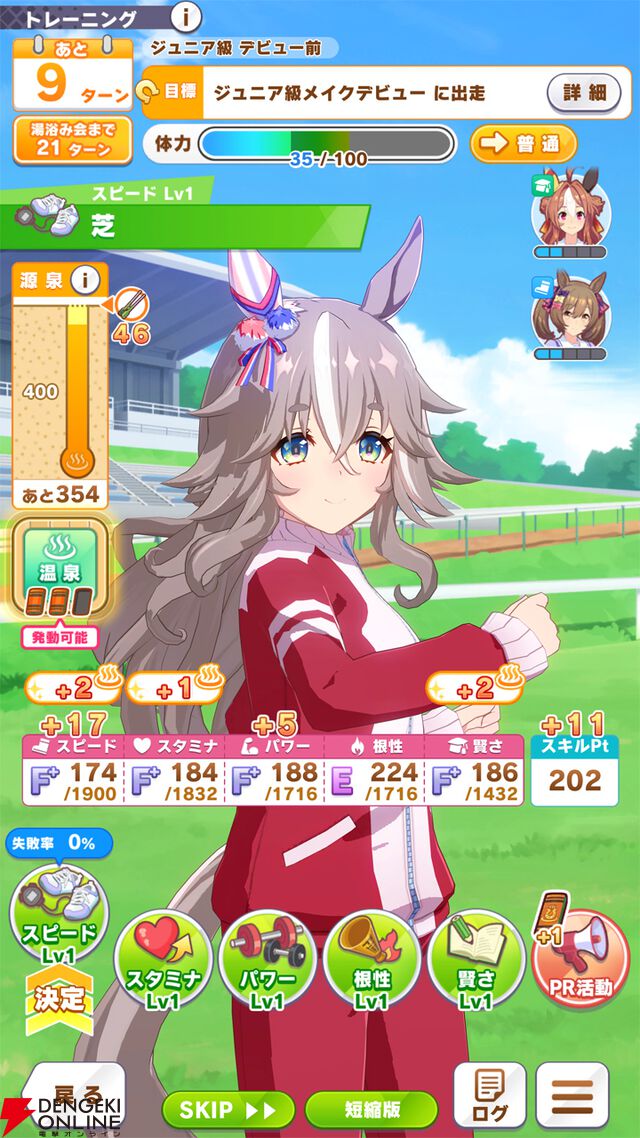
Task: Choose the 根性 Lv1 training
Action: (371, 957)
